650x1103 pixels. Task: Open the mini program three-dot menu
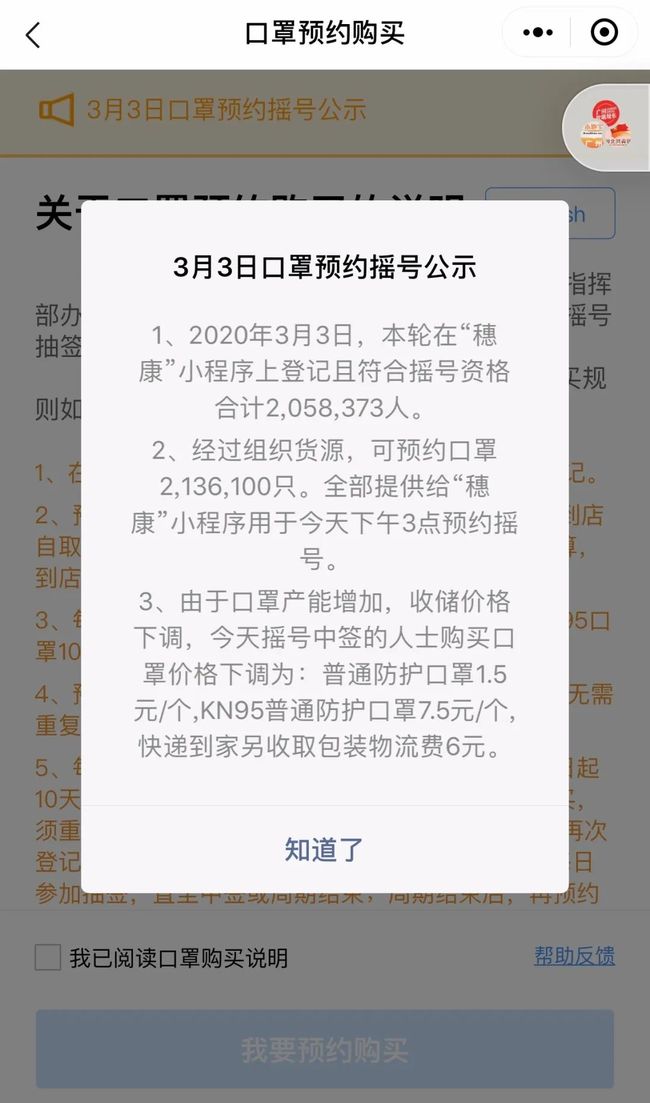tap(538, 32)
